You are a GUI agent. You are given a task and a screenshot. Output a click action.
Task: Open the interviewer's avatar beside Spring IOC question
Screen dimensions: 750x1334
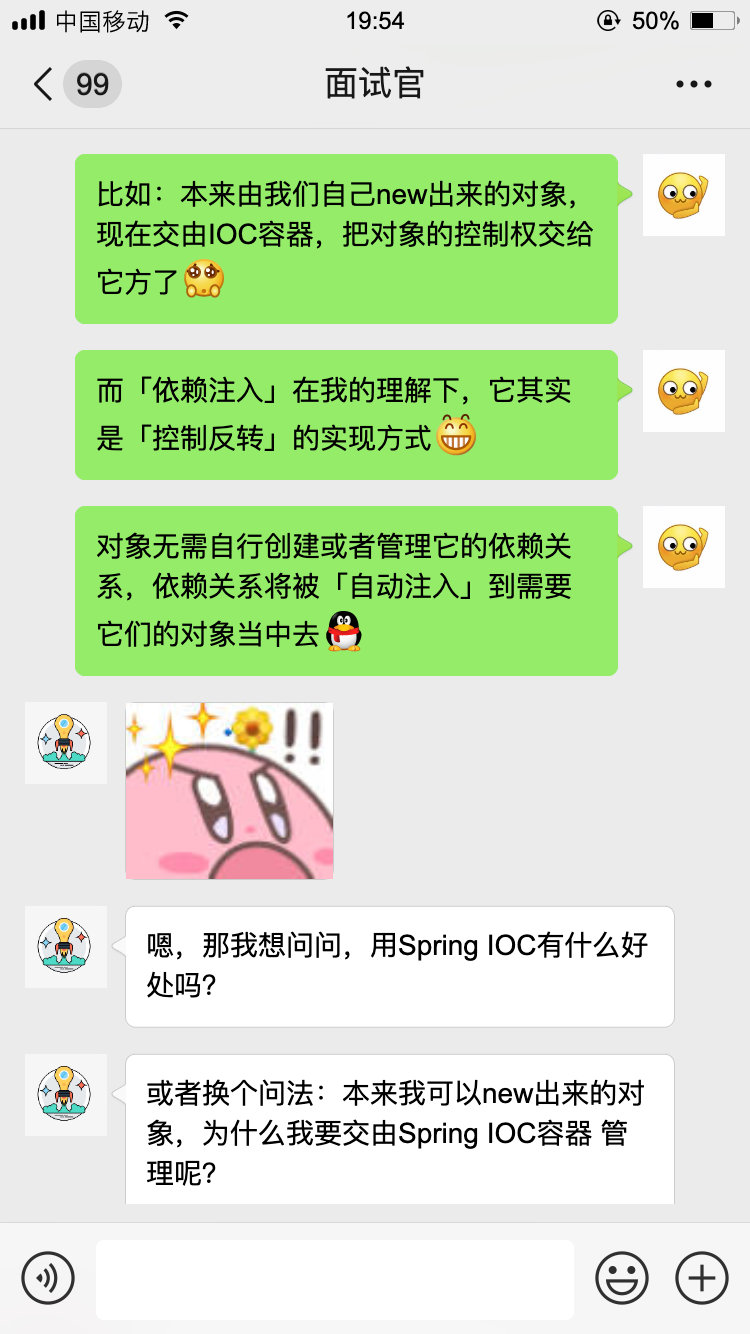(66, 946)
